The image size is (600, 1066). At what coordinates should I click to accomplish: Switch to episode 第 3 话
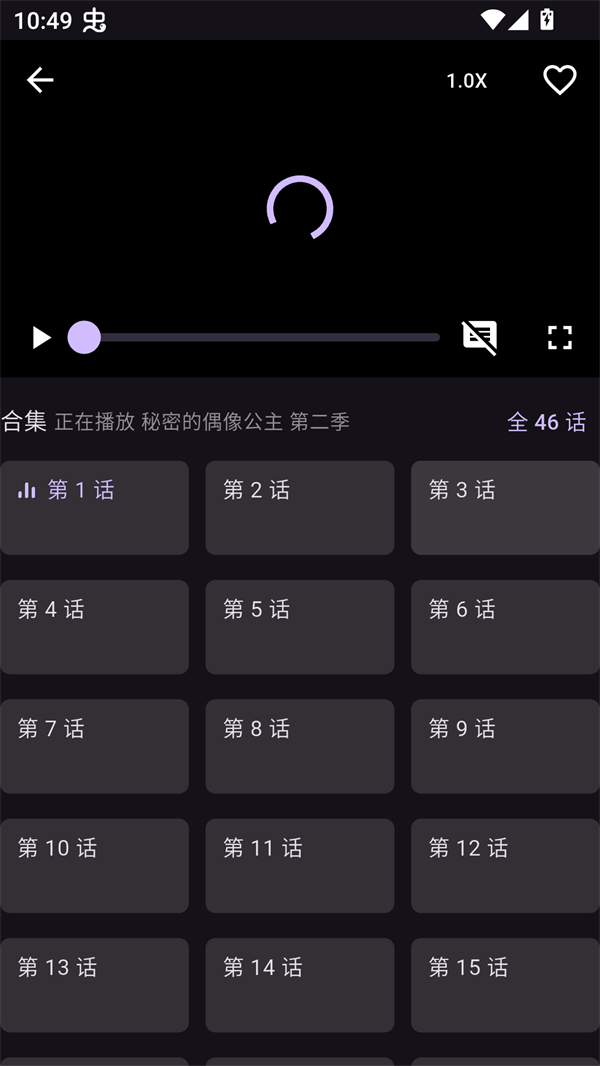[505, 507]
